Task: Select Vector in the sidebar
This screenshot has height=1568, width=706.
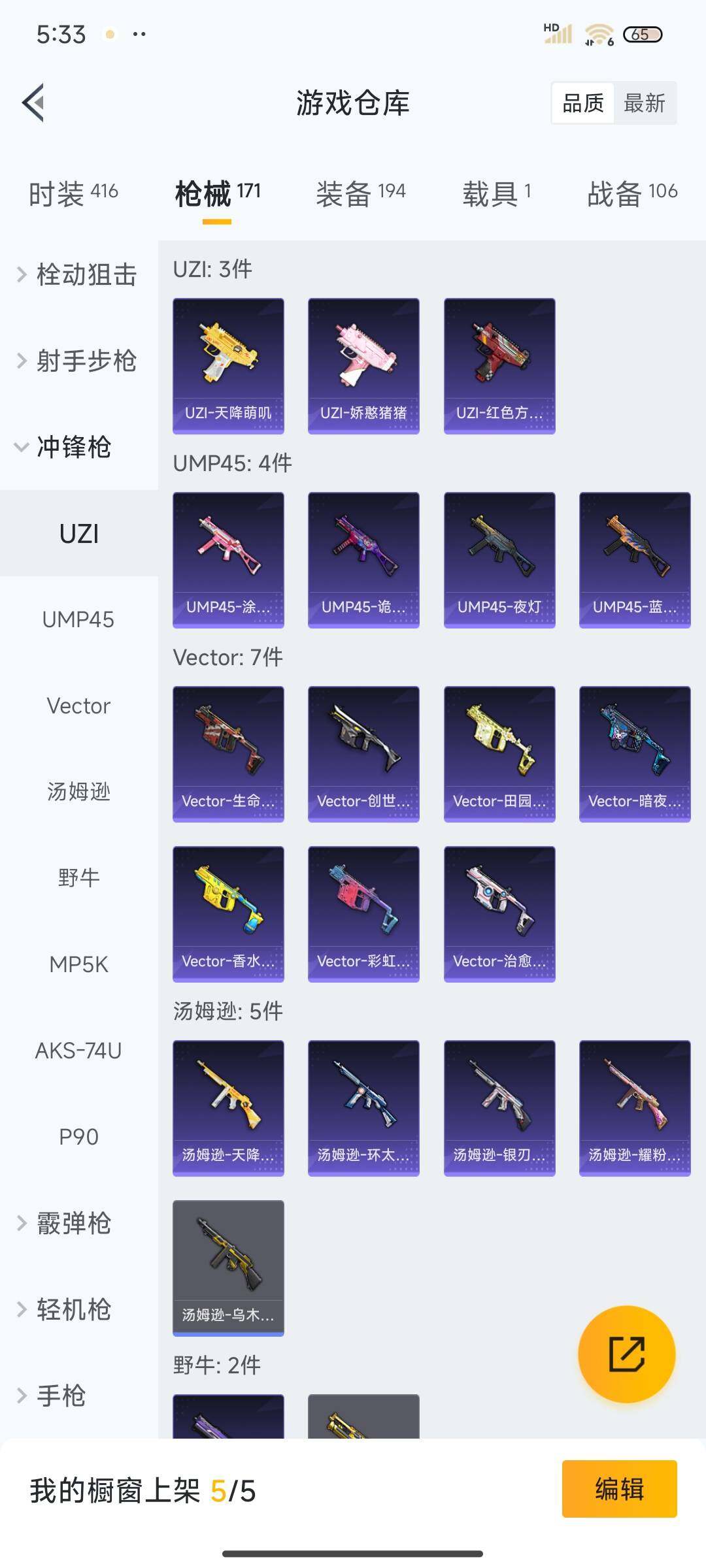Action: [x=78, y=706]
